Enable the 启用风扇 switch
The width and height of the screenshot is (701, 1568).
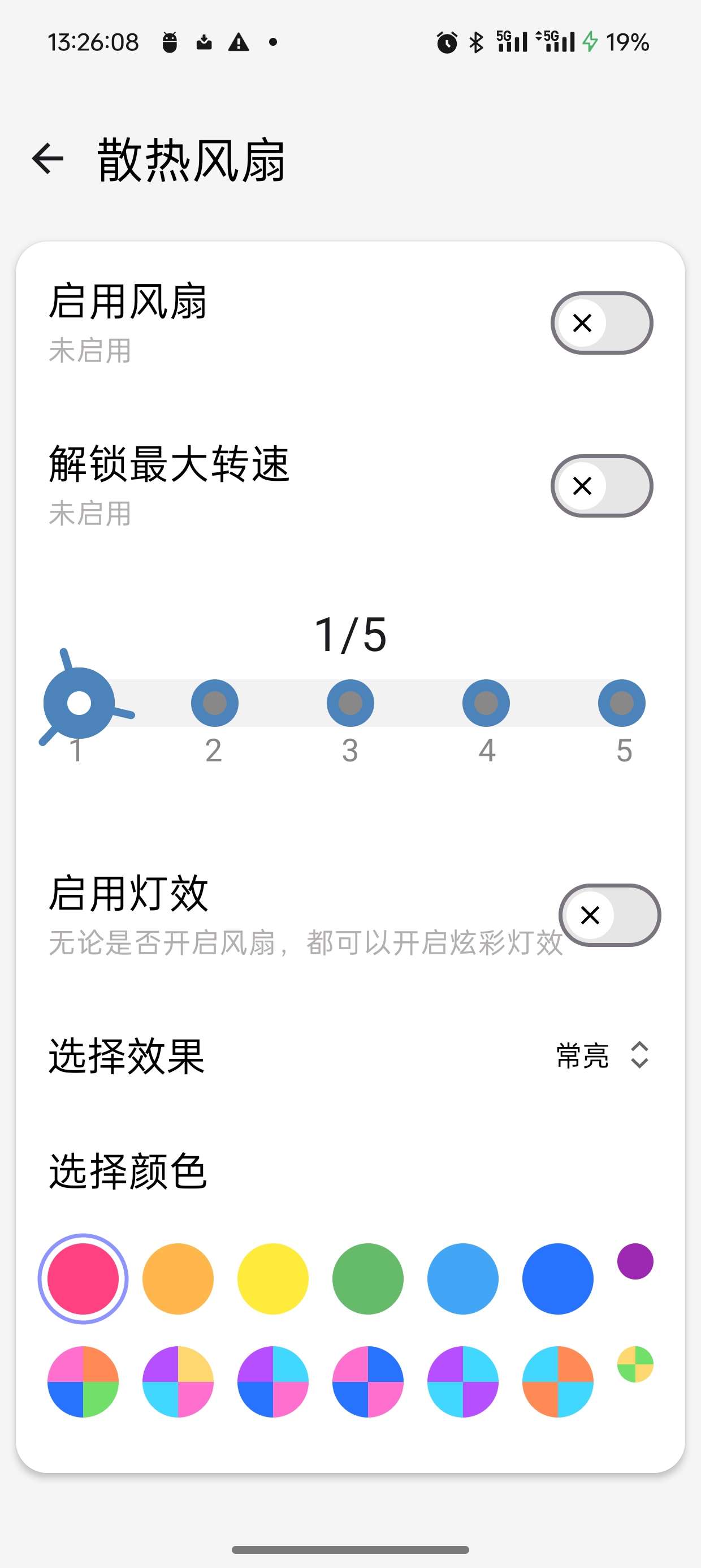click(601, 322)
